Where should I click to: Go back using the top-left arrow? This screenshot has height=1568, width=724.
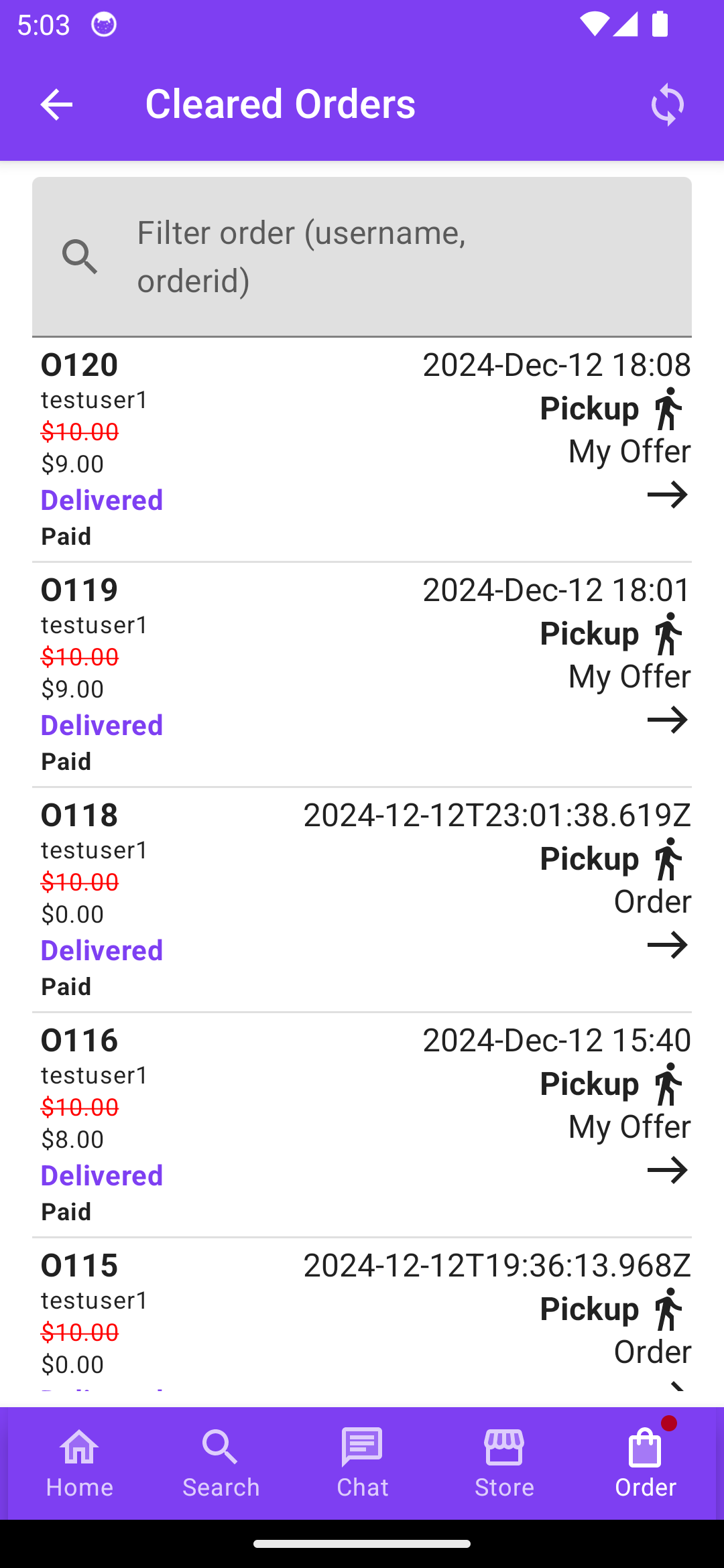56,105
